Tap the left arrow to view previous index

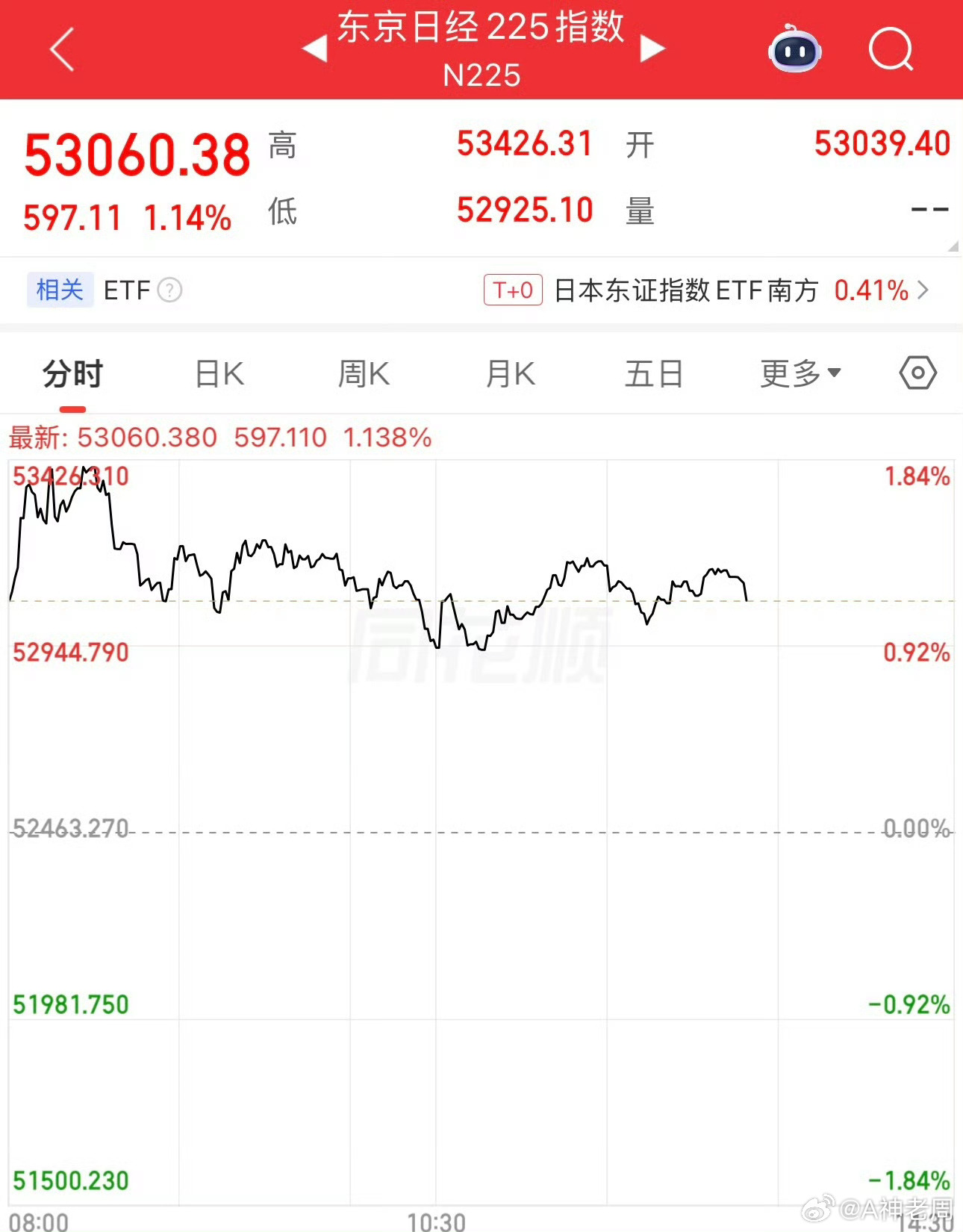[x=317, y=46]
